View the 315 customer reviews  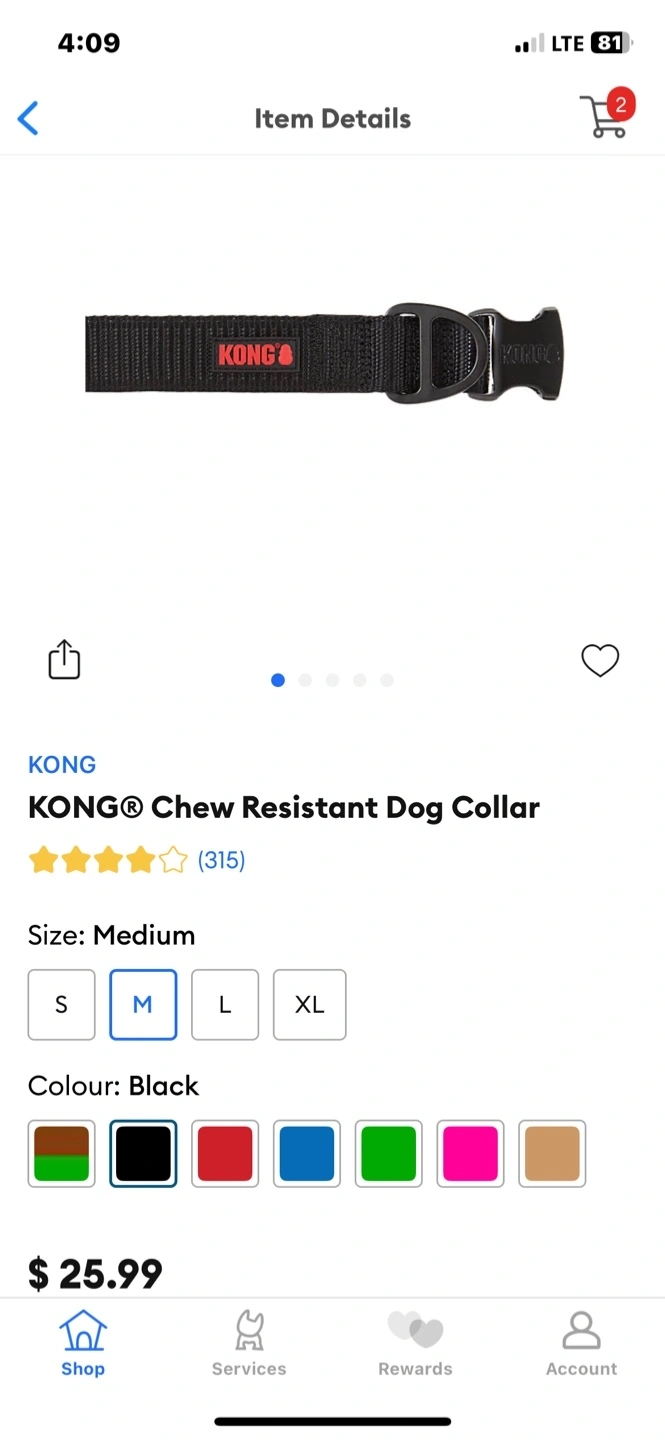click(220, 860)
